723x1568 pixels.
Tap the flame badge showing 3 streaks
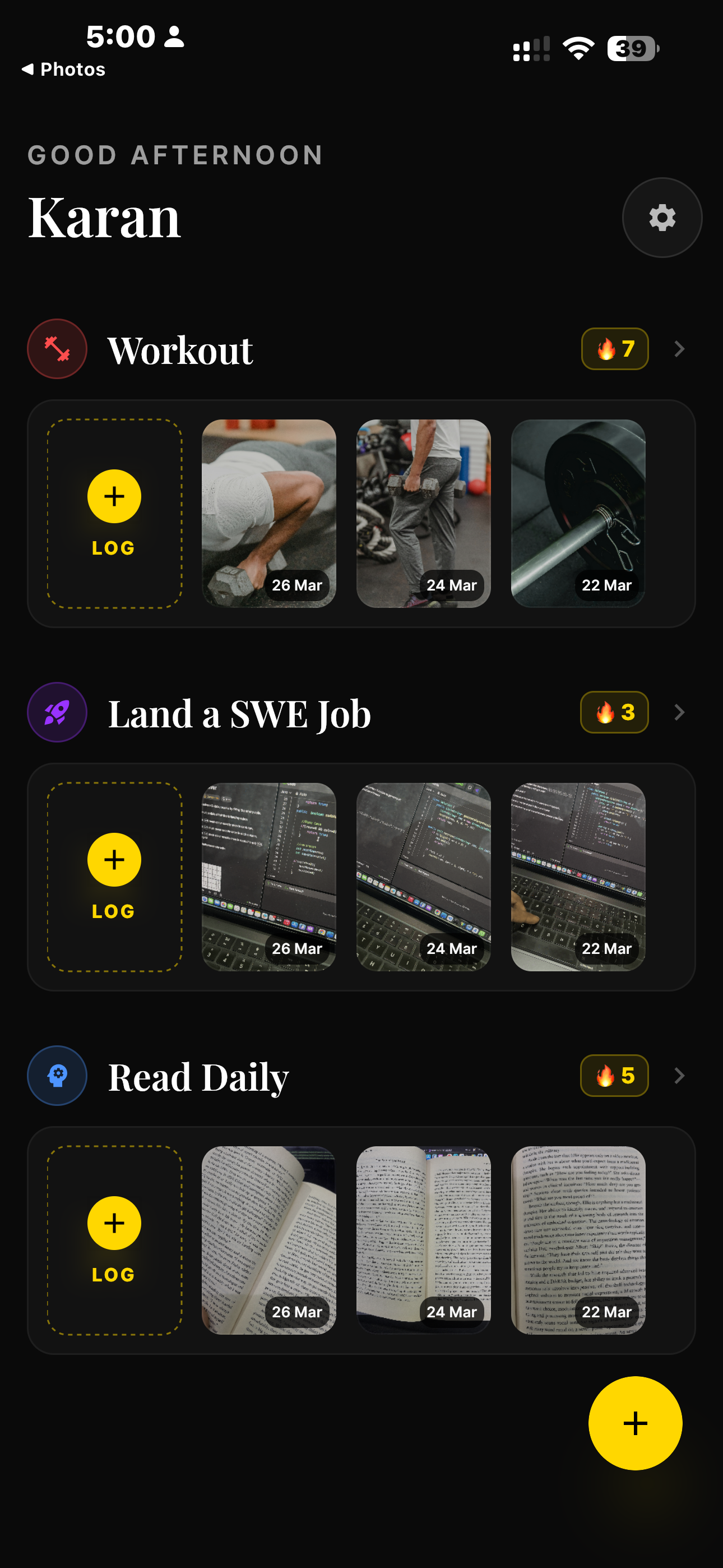click(x=614, y=712)
